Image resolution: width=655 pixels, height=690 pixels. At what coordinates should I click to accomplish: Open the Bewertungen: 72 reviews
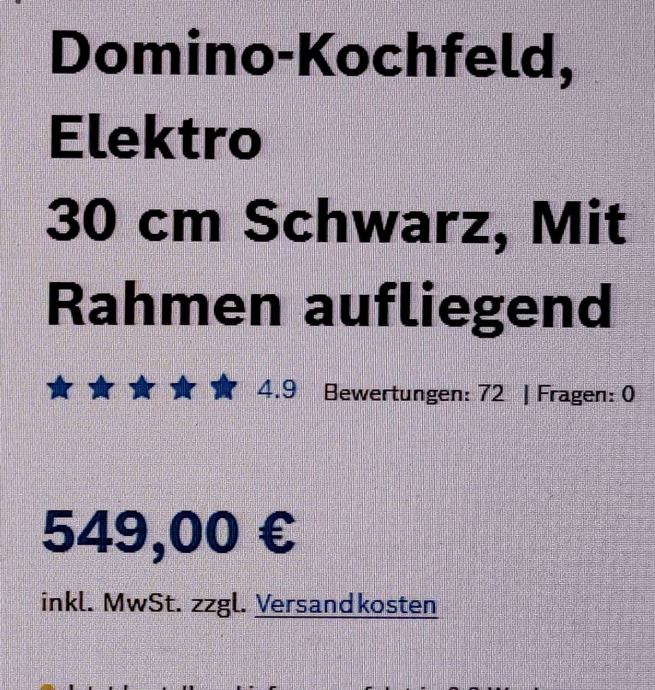tap(413, 393)
